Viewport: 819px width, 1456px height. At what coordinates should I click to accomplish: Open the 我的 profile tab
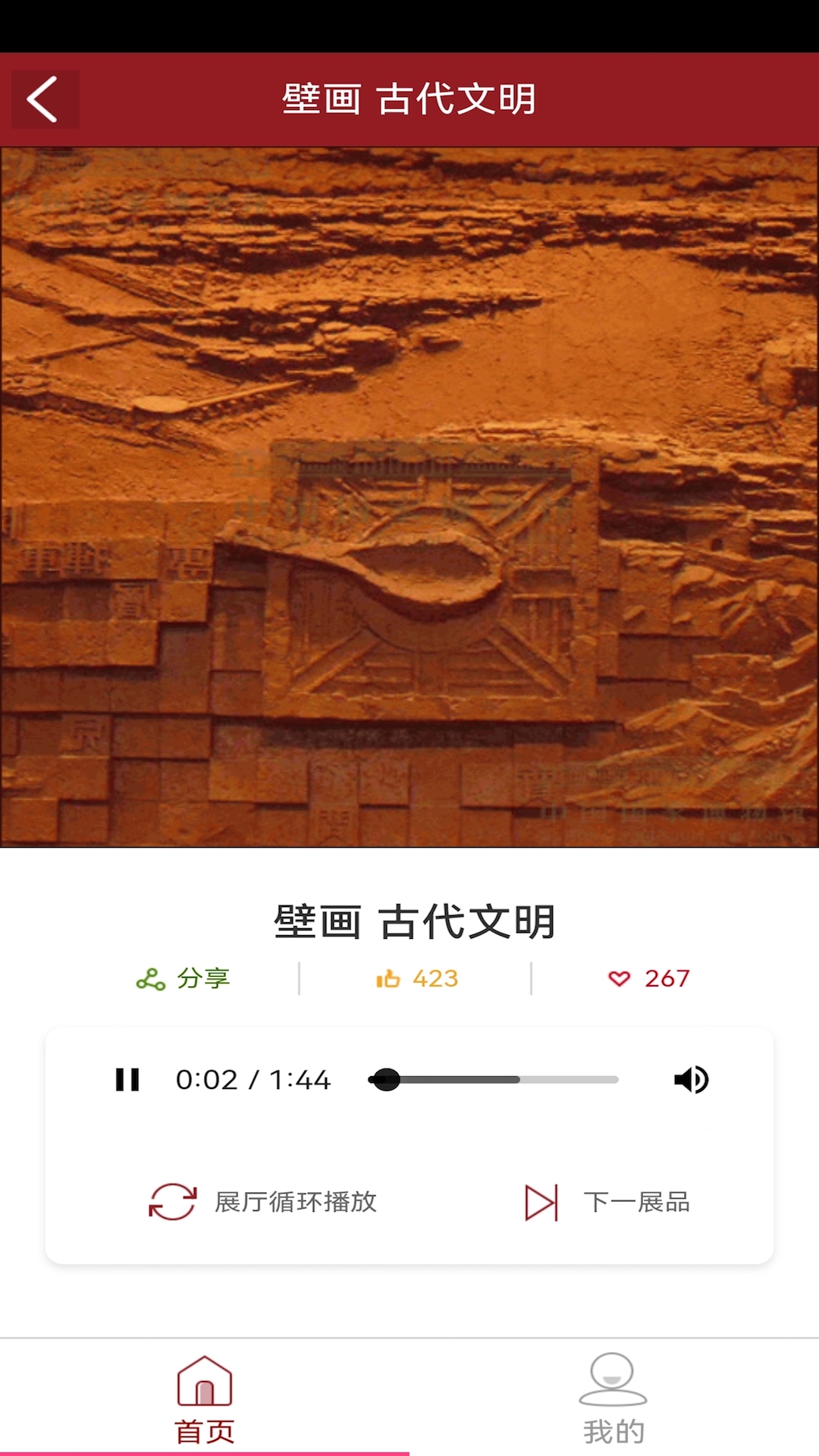pos(613,1399)
